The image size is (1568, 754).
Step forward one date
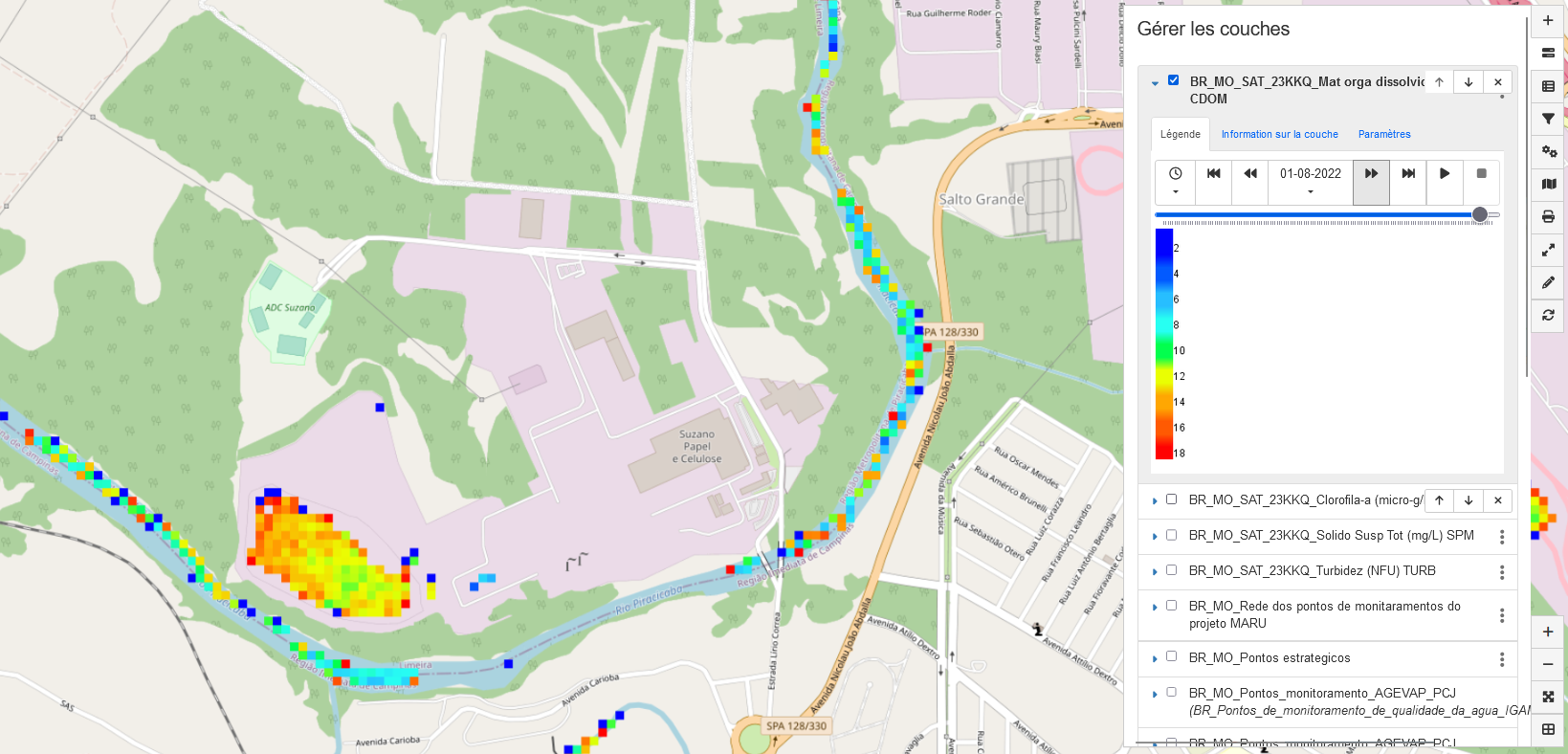[1371, 174]
